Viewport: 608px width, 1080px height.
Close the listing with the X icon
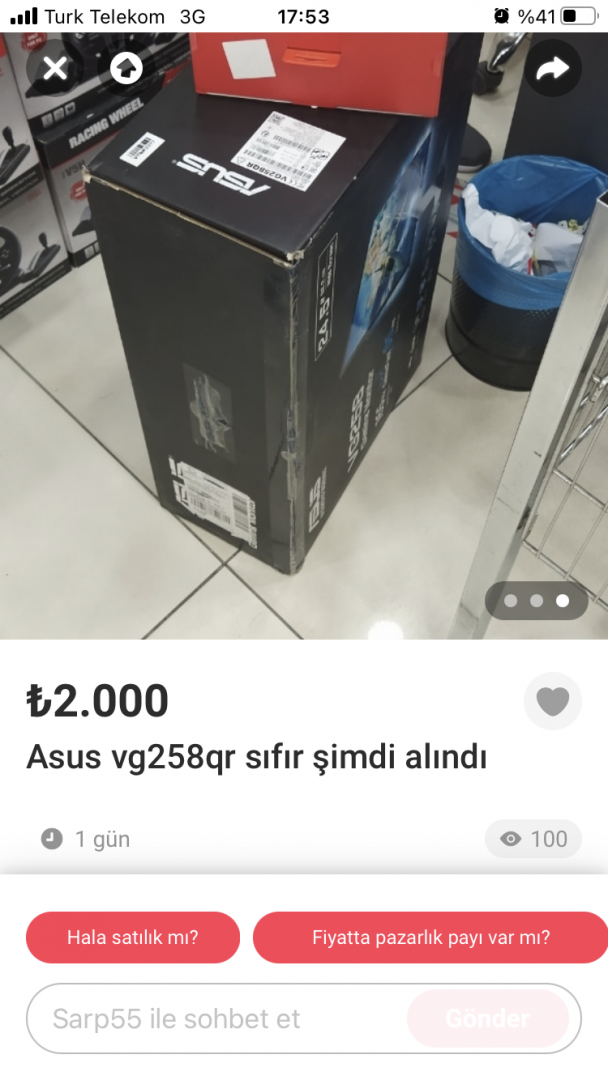click(55, 68)
